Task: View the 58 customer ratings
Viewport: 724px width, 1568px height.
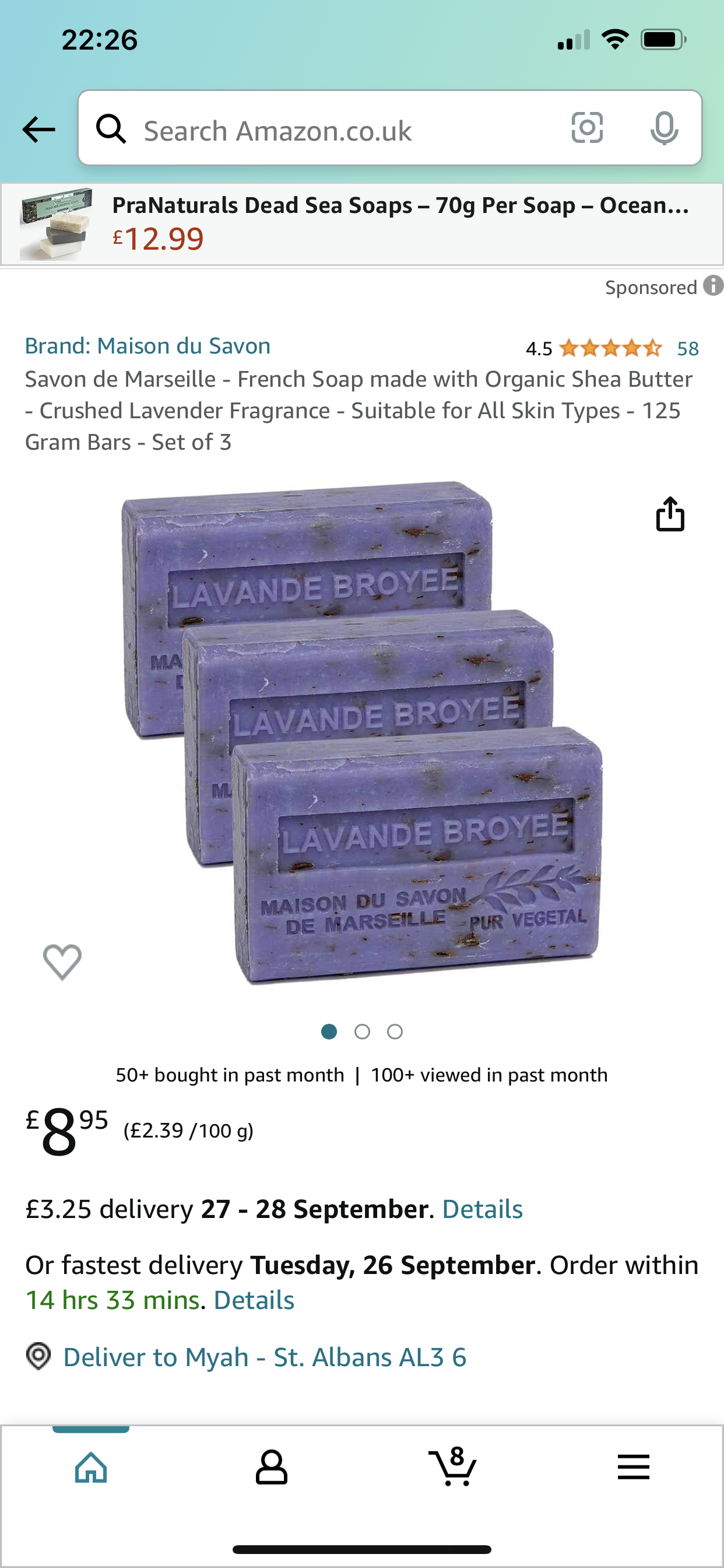Action: 687,349
